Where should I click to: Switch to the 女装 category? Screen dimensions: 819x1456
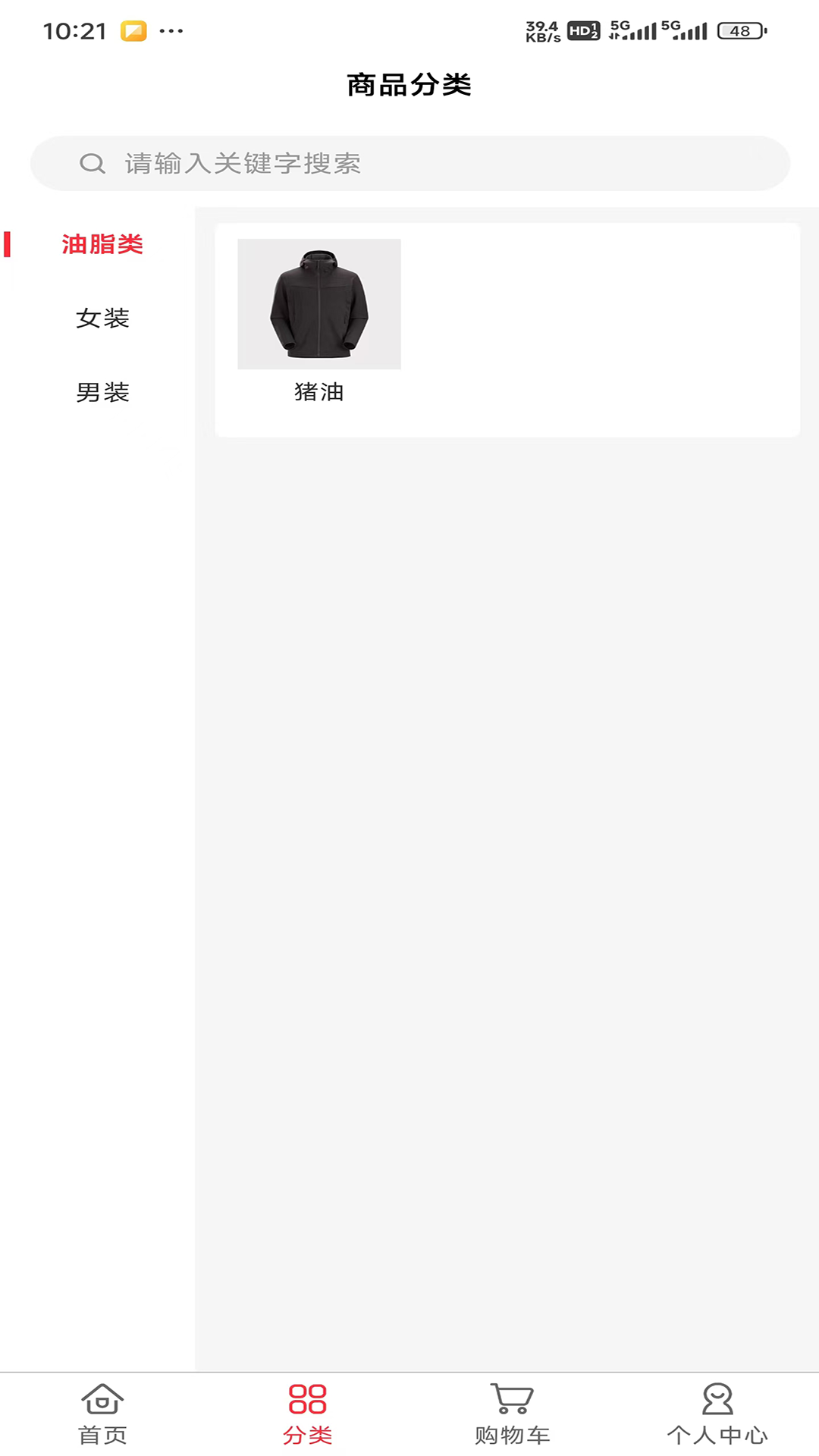click(102, 318)
